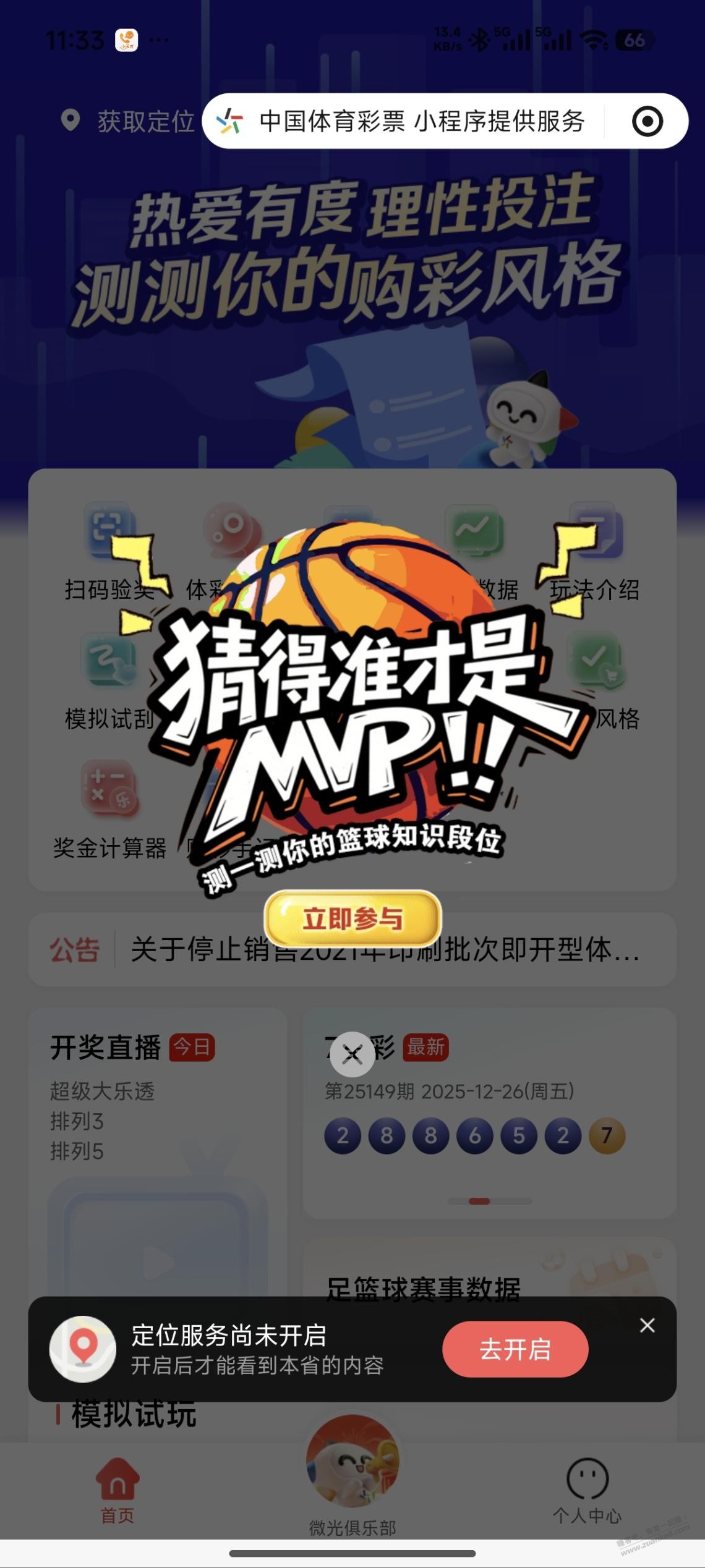
Task: Go to the 首页 tab
Action: coord(117,1490)
